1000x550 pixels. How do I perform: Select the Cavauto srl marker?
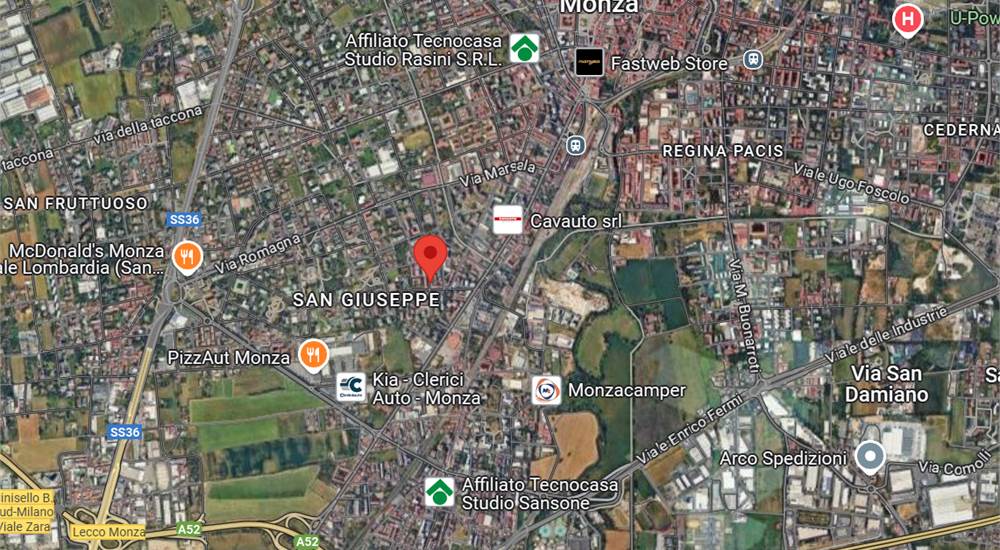508,220
